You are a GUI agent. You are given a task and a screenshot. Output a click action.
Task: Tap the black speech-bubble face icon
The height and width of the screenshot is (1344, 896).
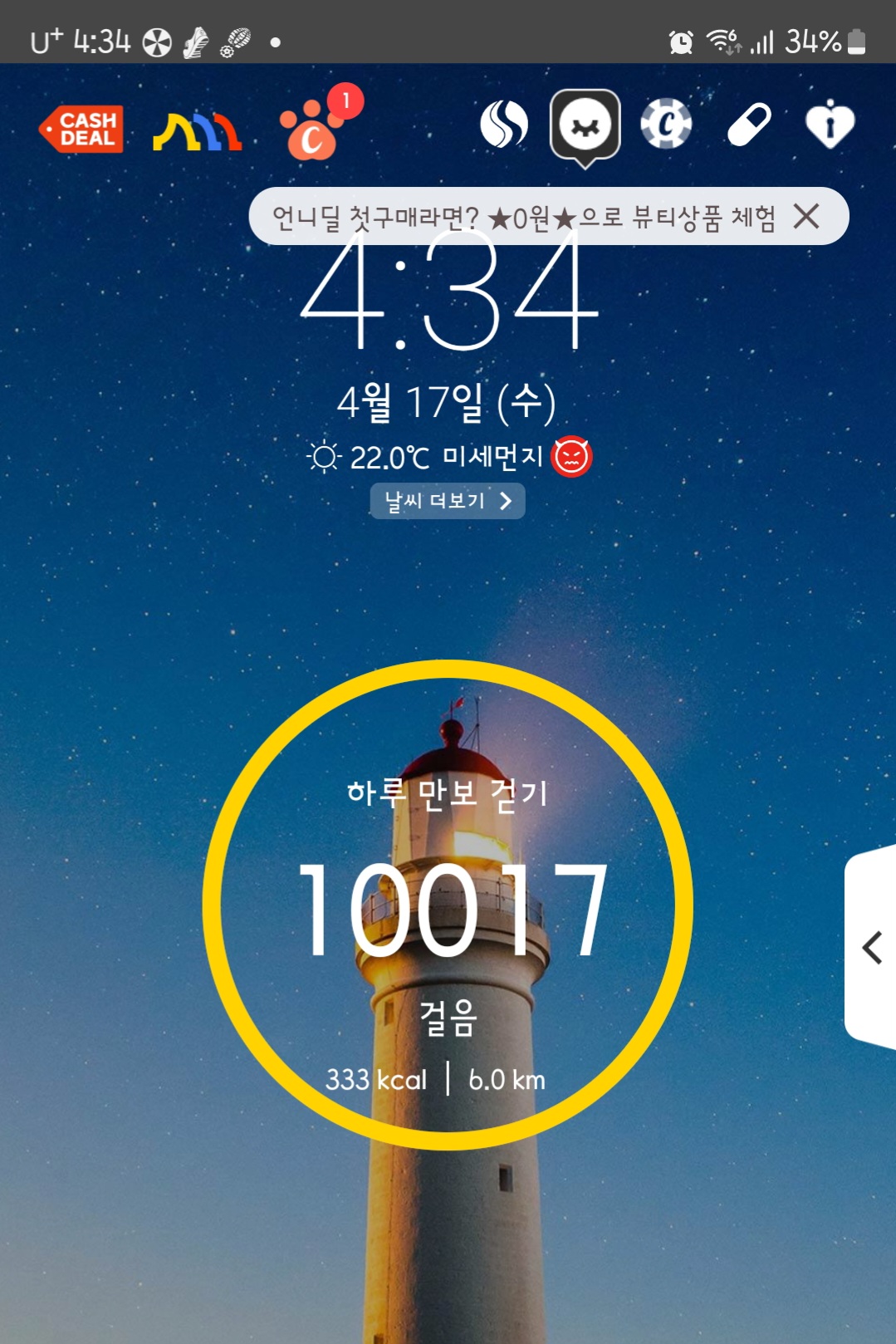point(585,127)
